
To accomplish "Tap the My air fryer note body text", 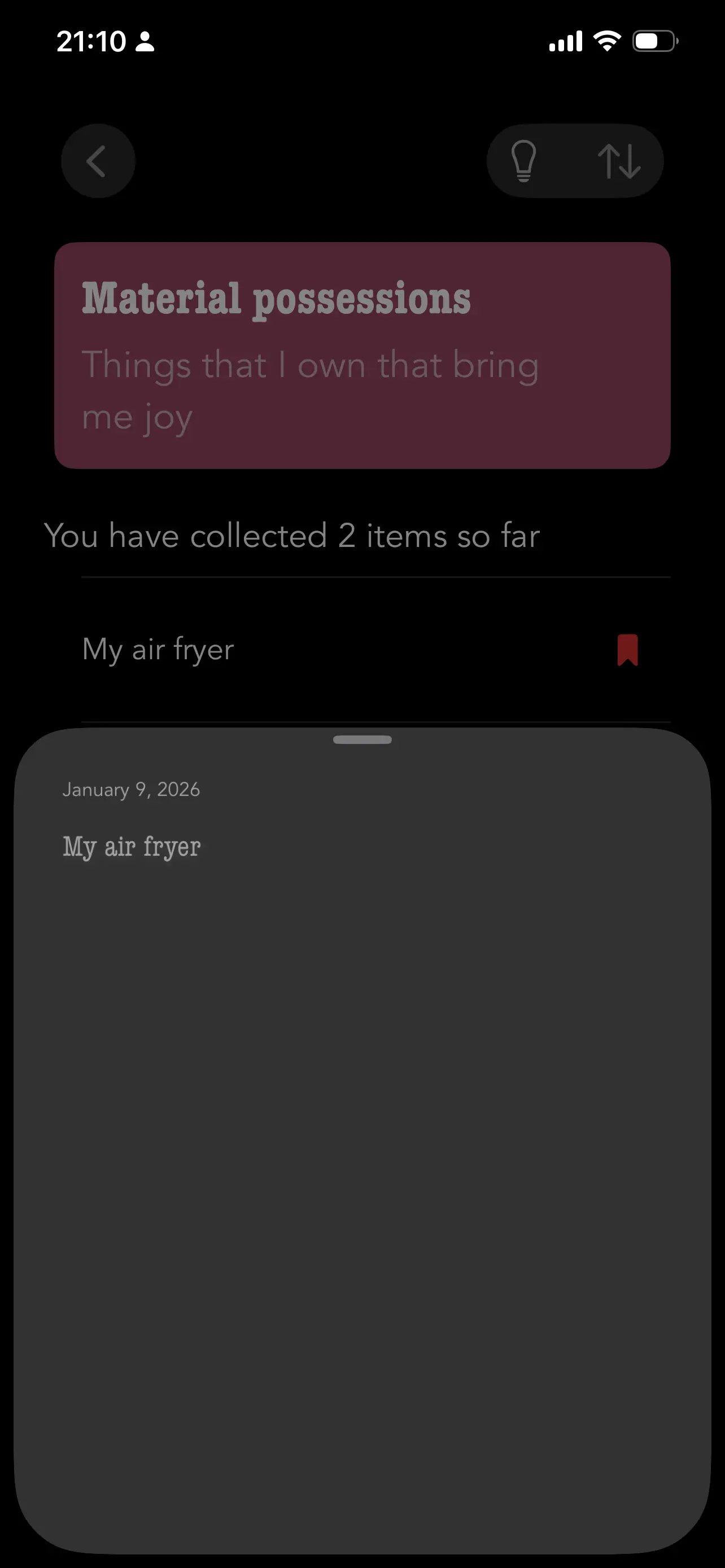I will (131, 846).
